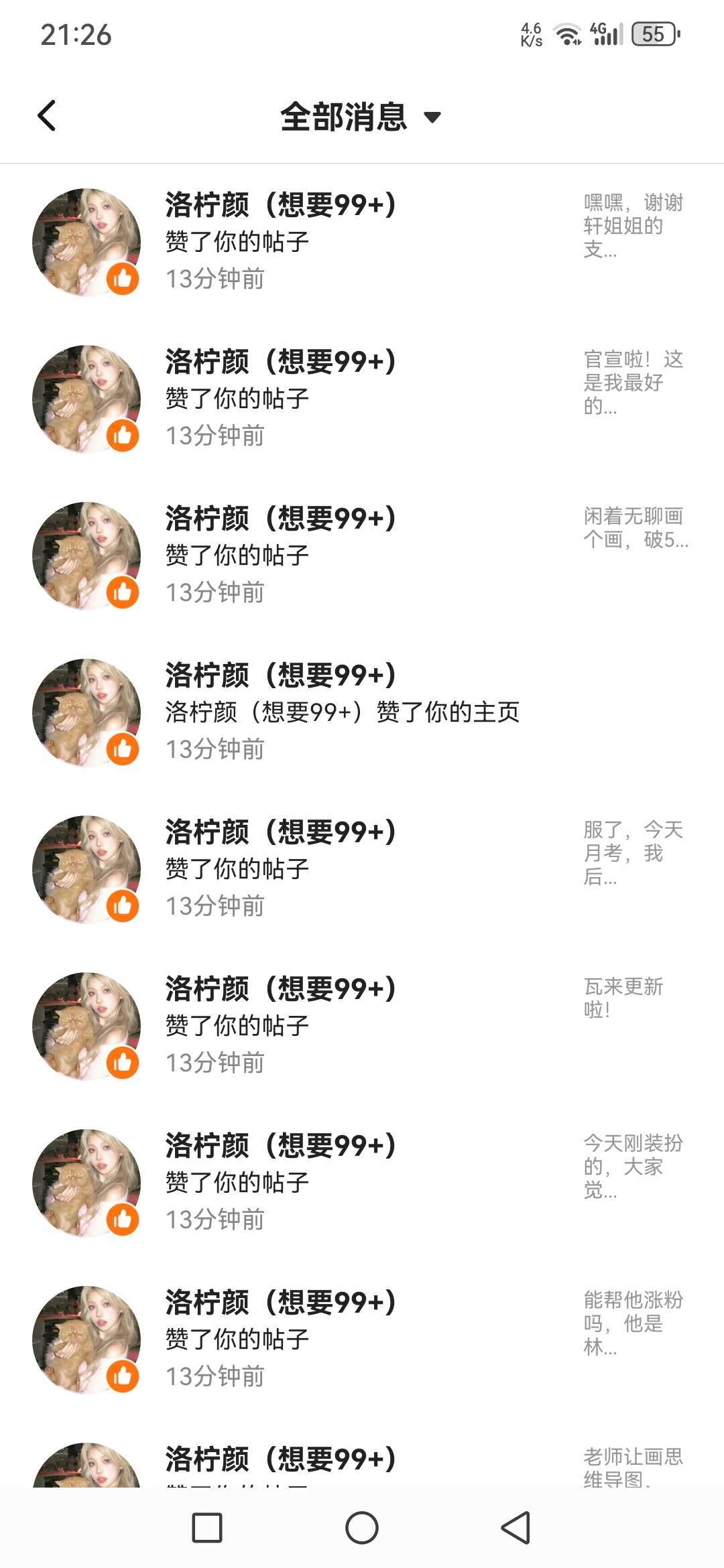Tap the system home button
724x1568 pixels.
coord(362,1528)
